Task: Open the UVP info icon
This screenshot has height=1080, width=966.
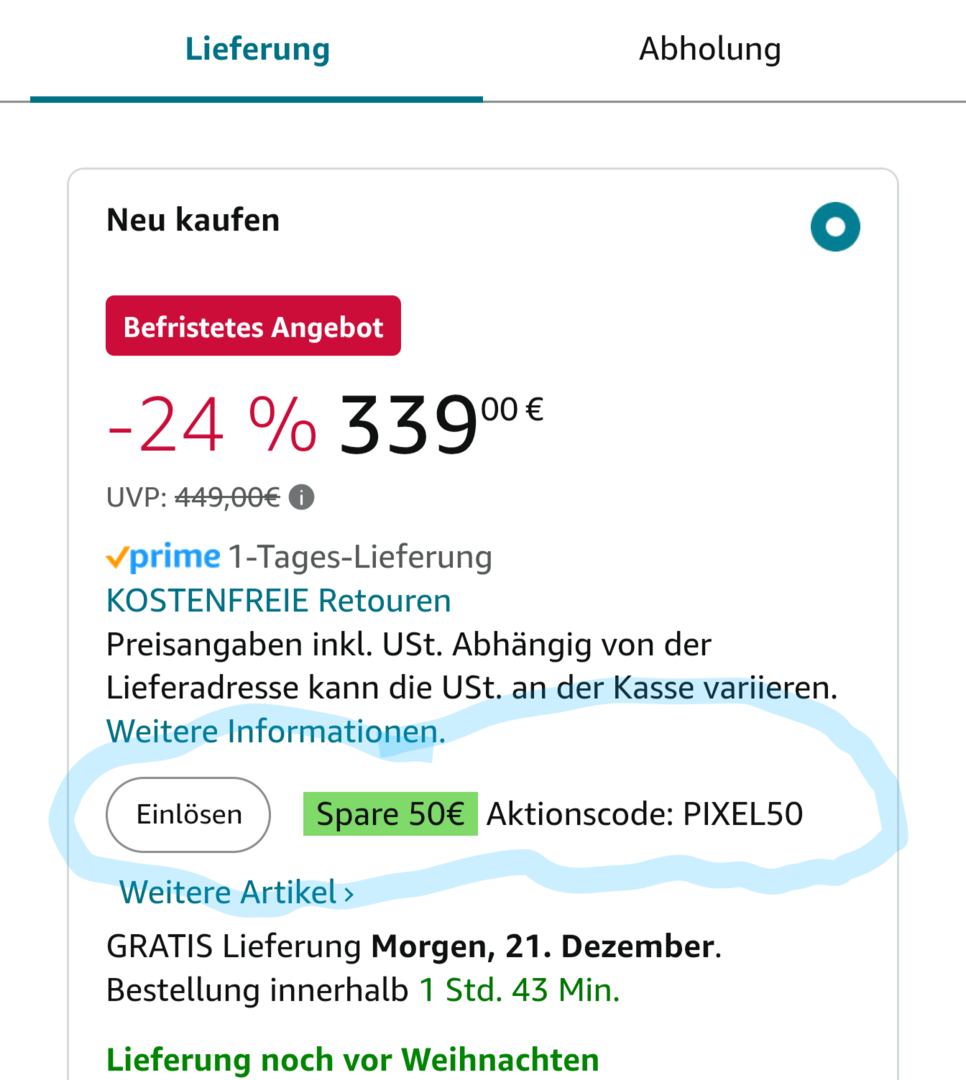Action: click(x=302, y=497)
